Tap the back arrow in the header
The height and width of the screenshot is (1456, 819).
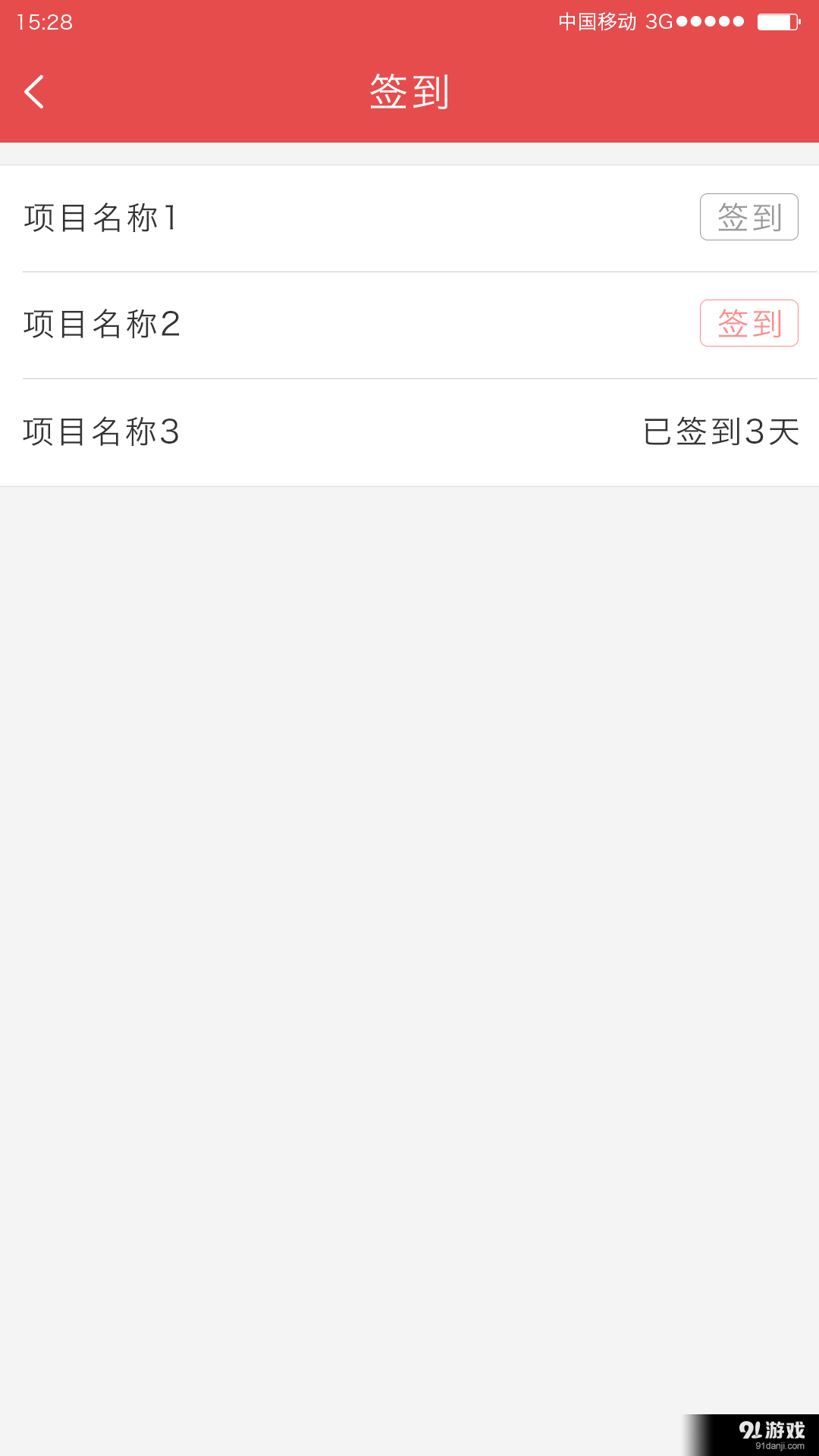[33, 92]
